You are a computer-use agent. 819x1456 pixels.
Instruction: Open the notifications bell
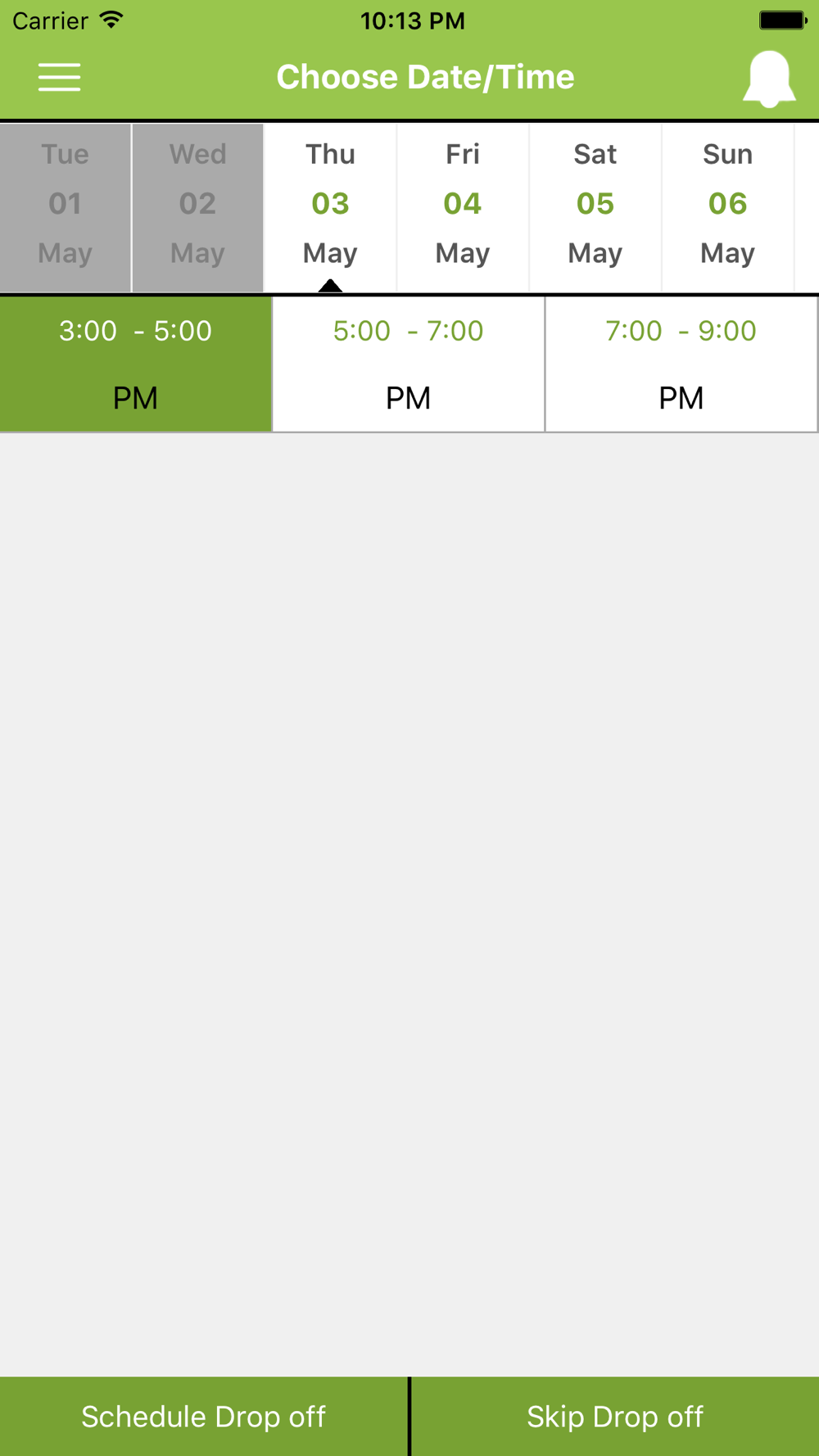tap(769, 79)
